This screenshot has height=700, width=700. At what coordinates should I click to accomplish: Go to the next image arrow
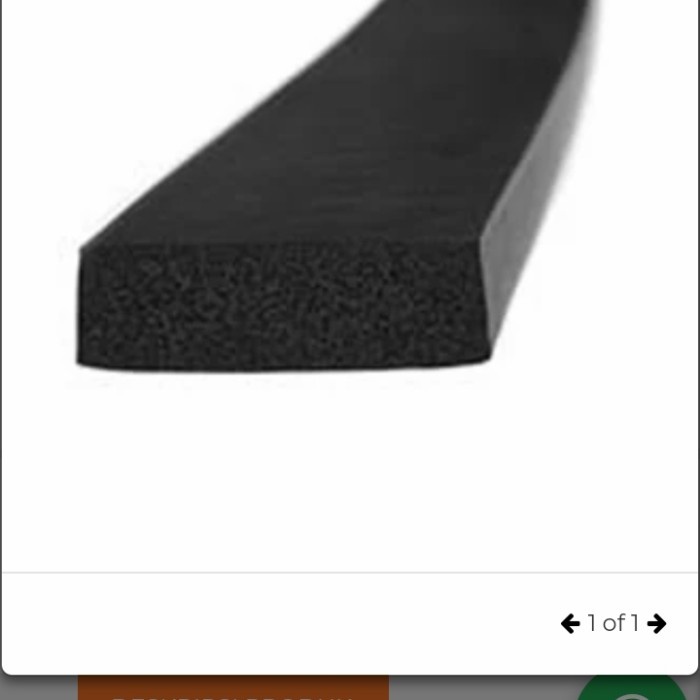(657, 624)
